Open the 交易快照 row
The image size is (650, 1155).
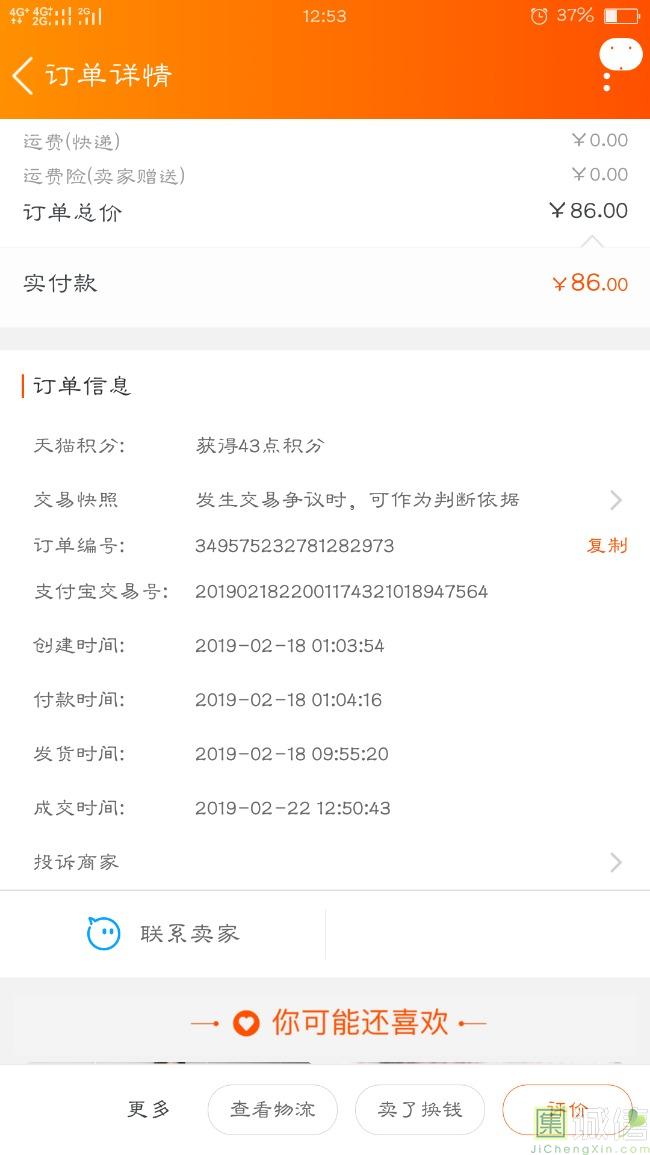pyautogui.click(x=325, y=500)
